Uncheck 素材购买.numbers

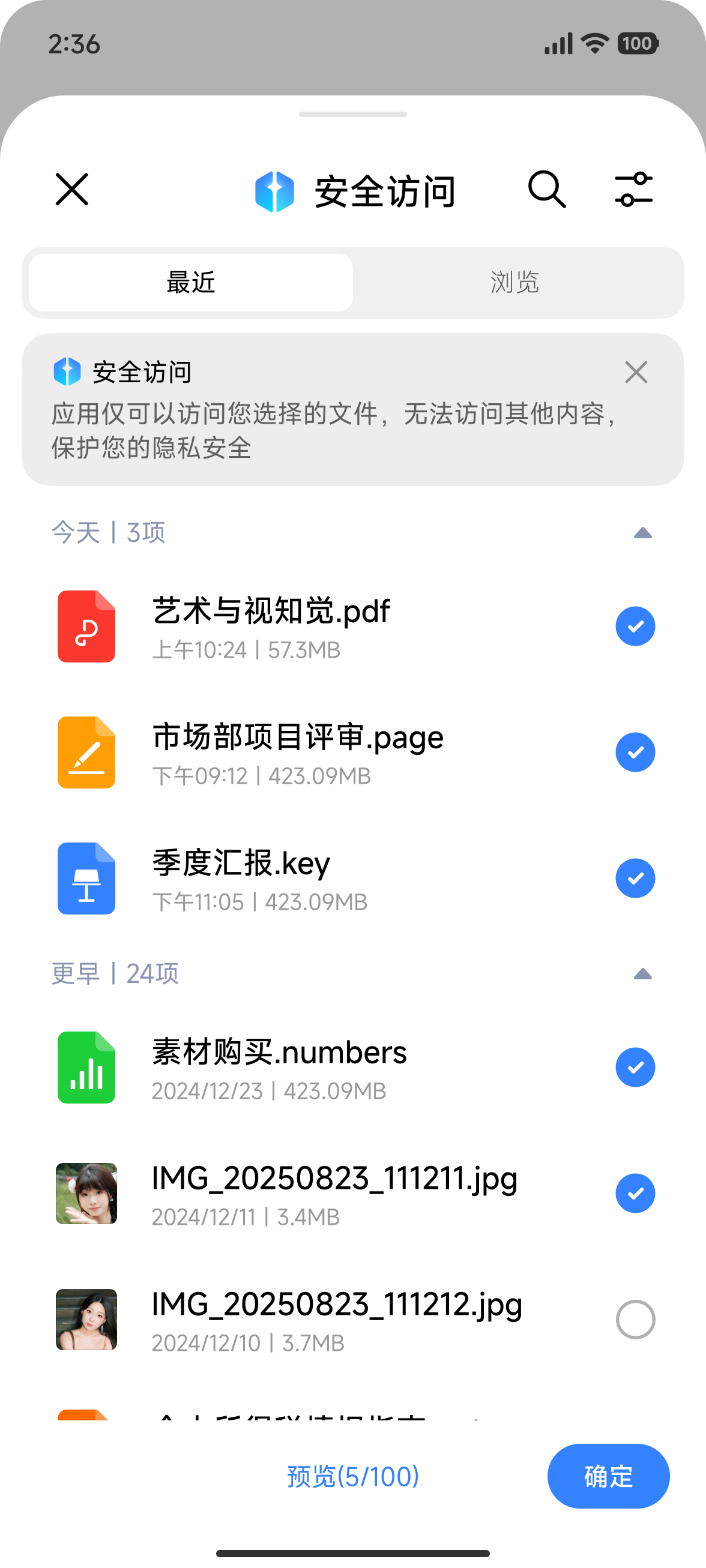coord(635,1067)
